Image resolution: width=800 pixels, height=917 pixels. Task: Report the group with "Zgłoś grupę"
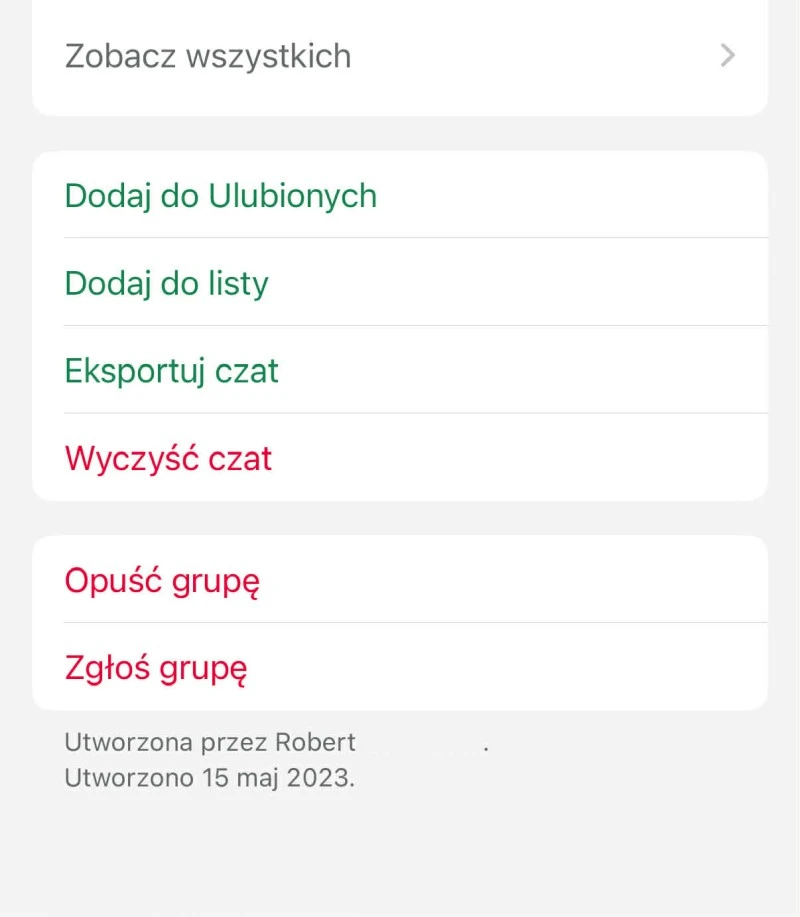tap(156, 667)
